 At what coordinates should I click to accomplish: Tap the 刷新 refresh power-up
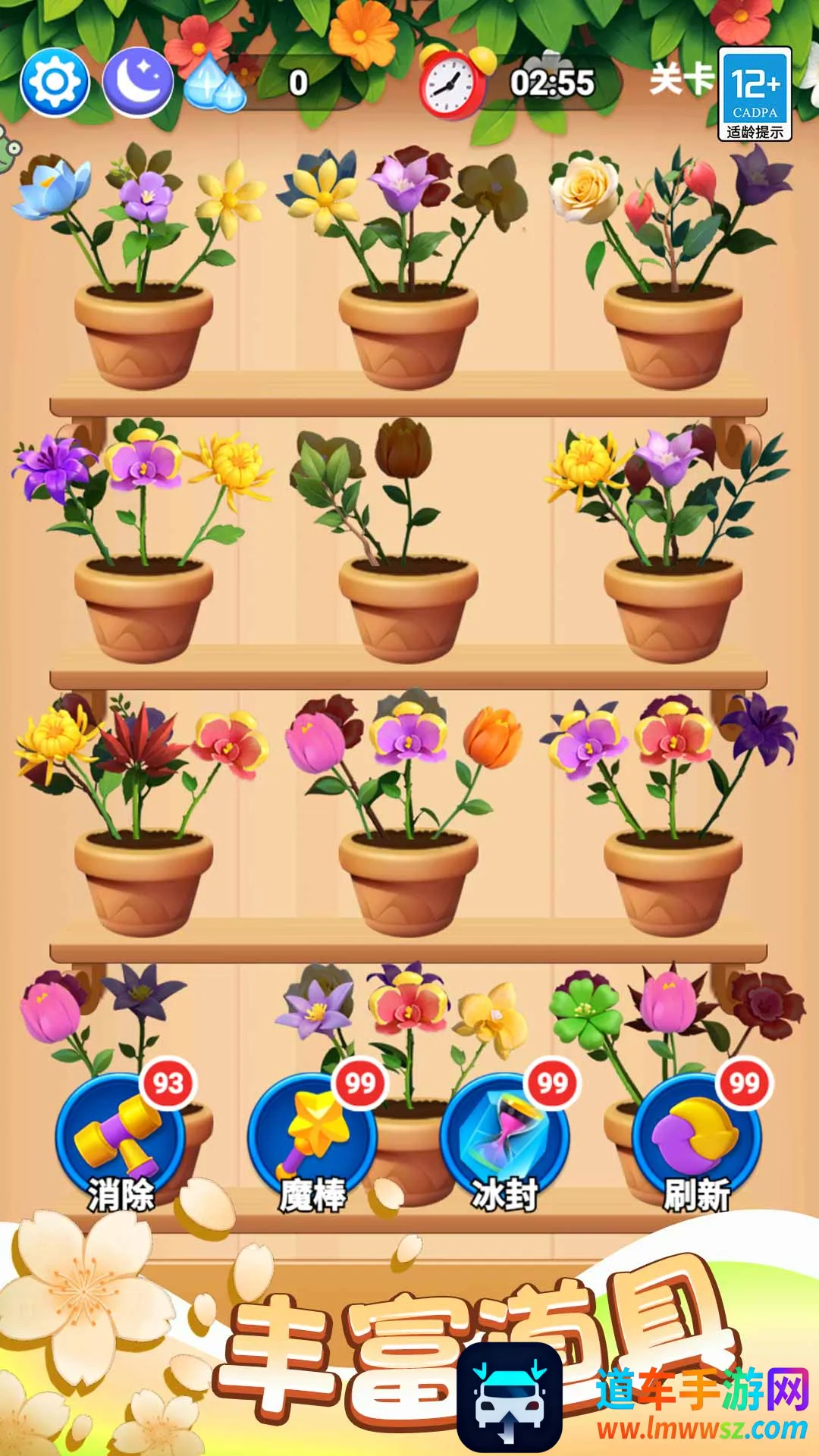point(696,1137)
